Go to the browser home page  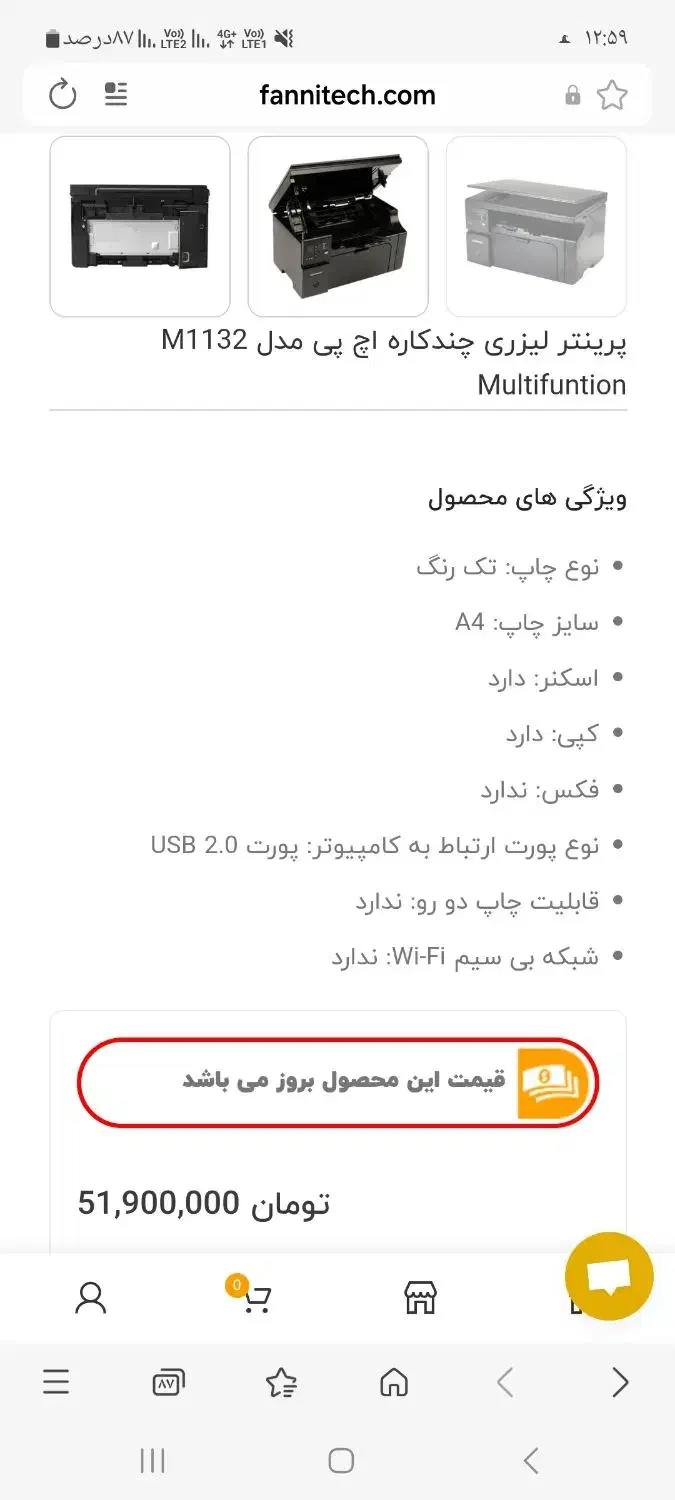point(394,1383)
